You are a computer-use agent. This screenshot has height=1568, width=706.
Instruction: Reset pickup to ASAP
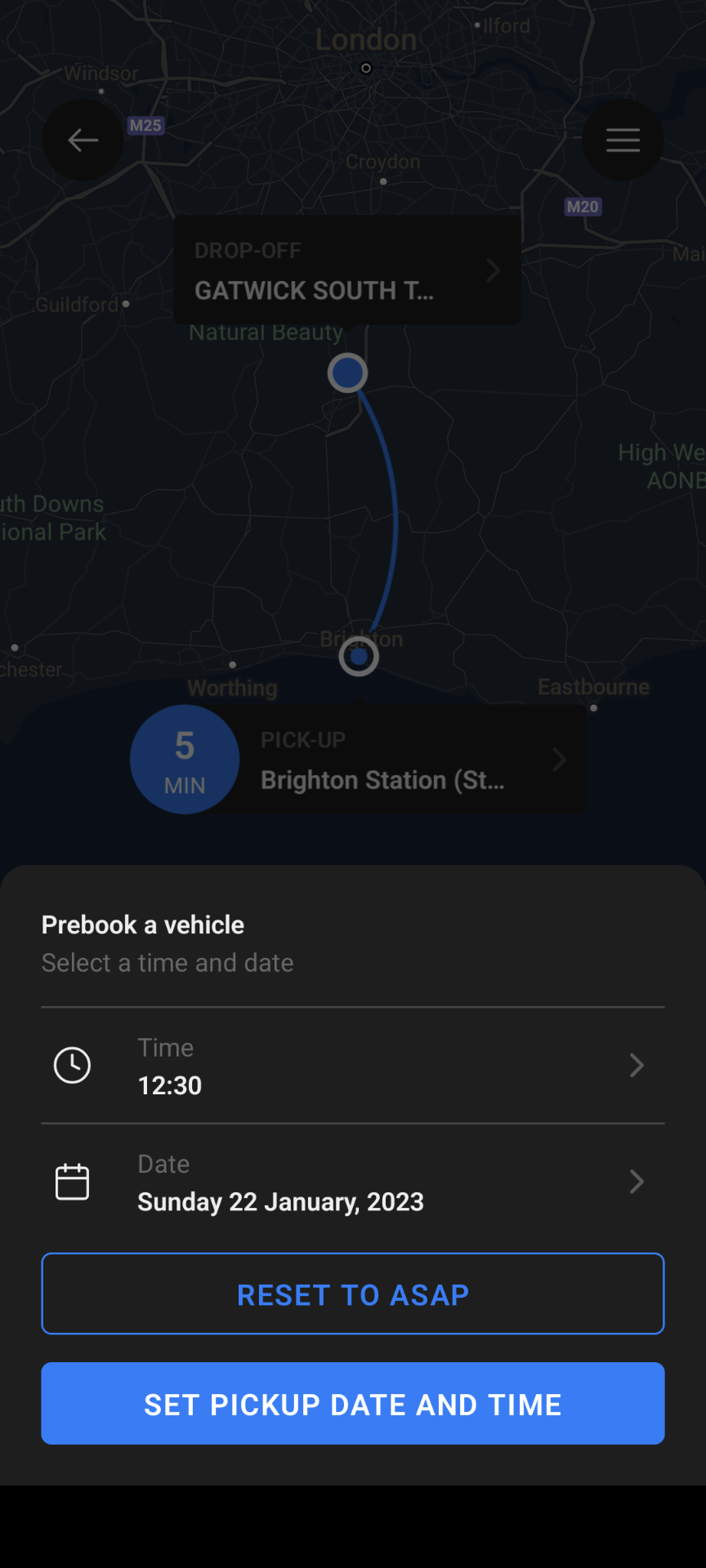click(x=353, y=1294)
